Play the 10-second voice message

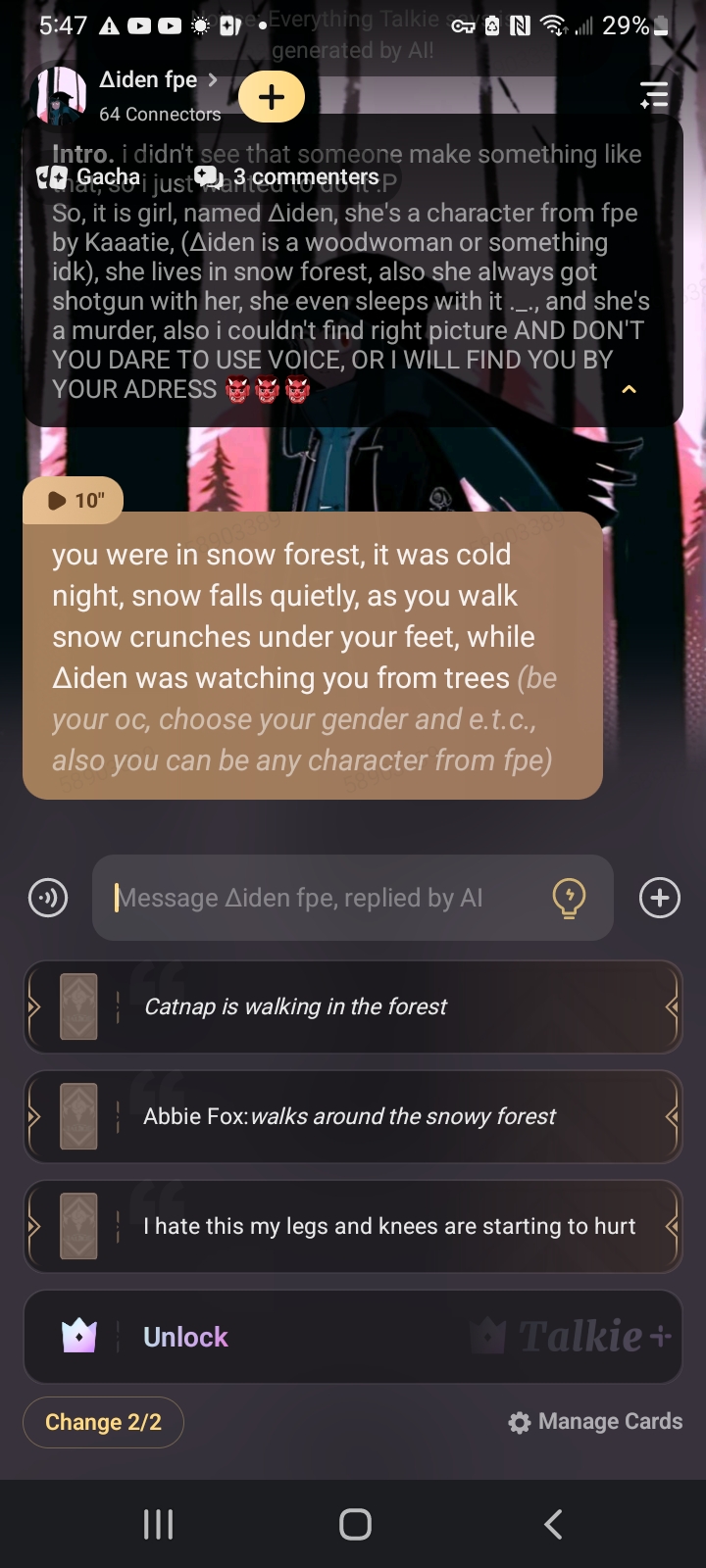pos(74,501)
